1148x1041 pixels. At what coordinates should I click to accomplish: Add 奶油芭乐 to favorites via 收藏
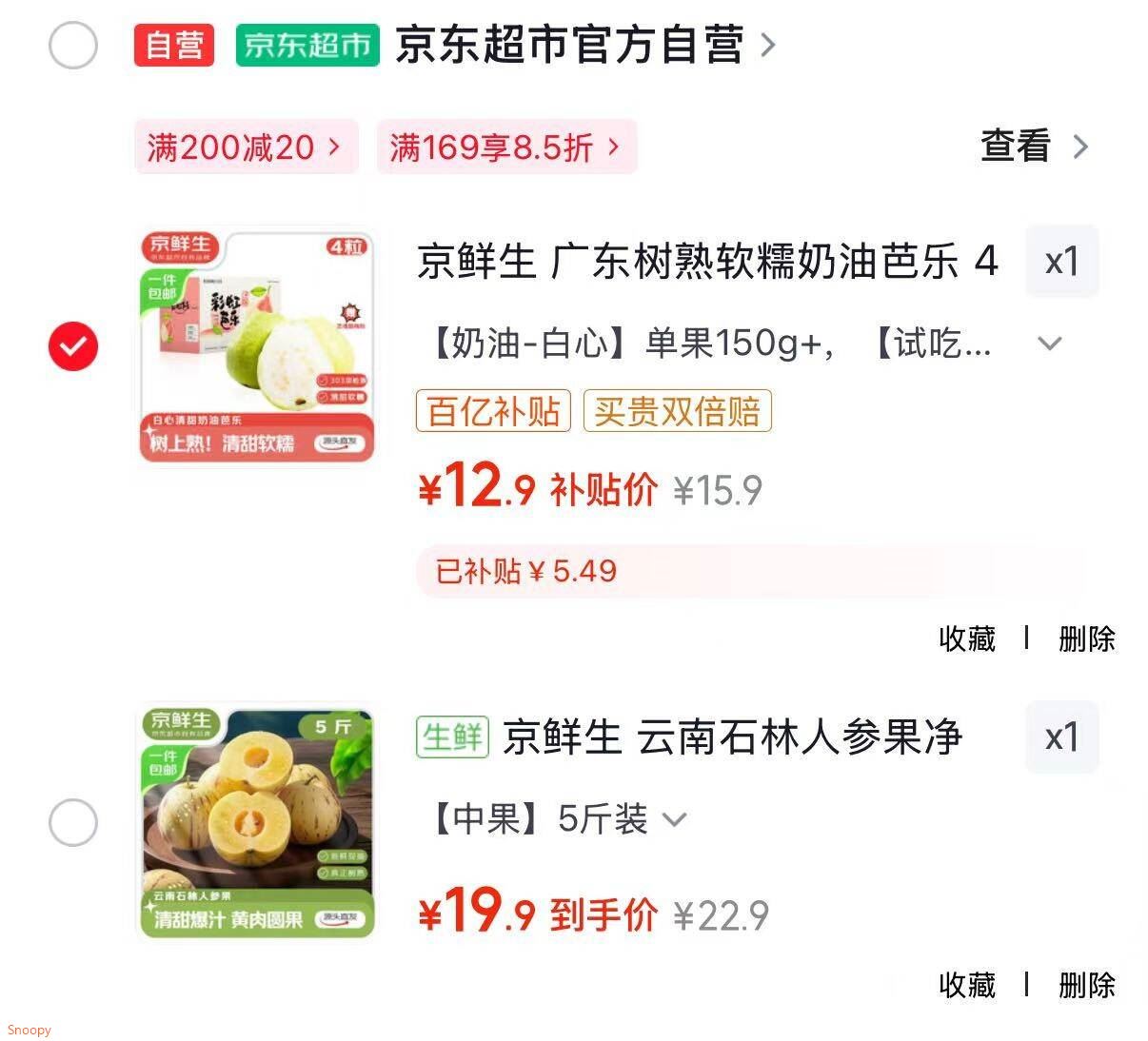(966, 638)
